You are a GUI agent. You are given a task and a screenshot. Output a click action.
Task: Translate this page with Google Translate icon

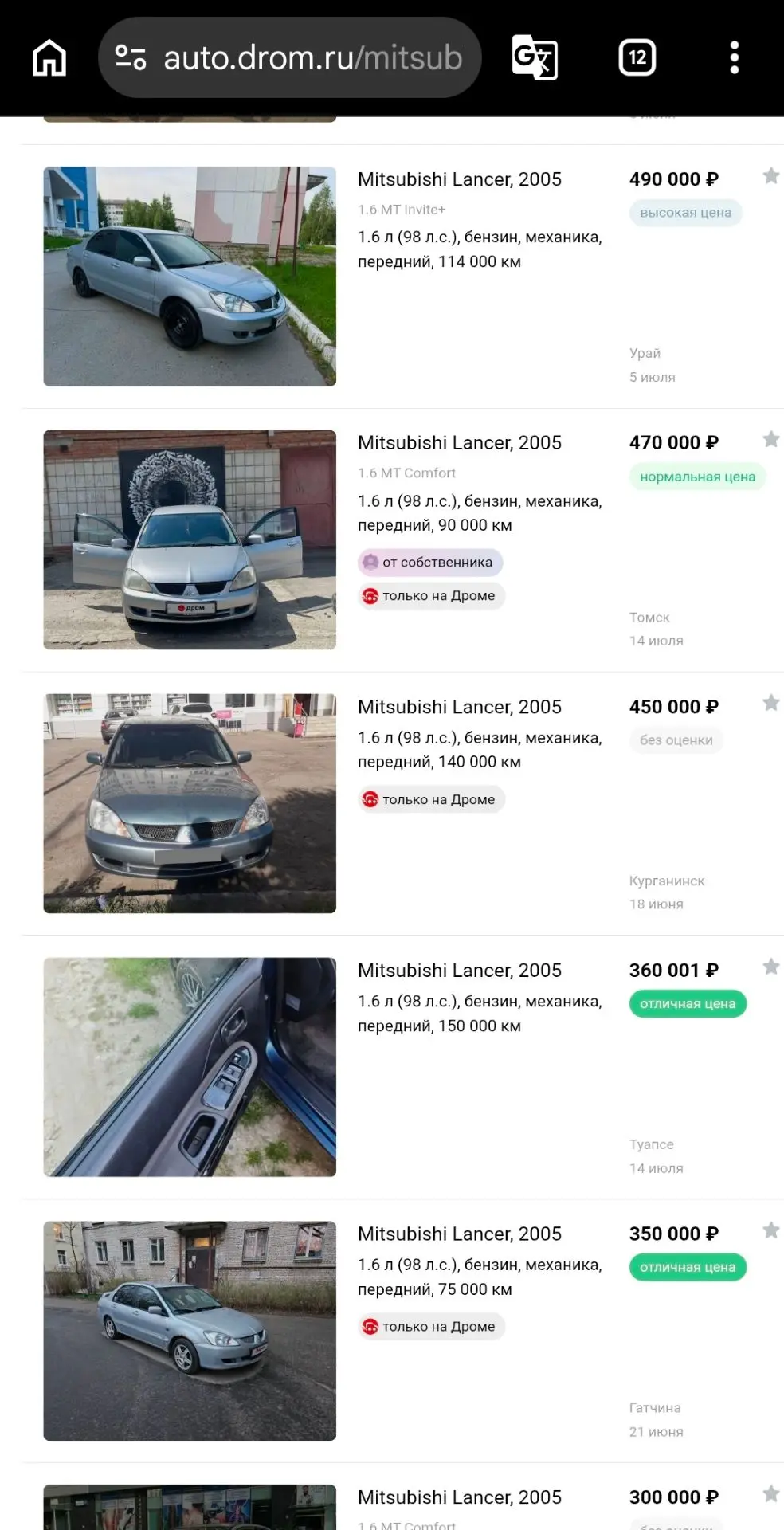point(535,57)
